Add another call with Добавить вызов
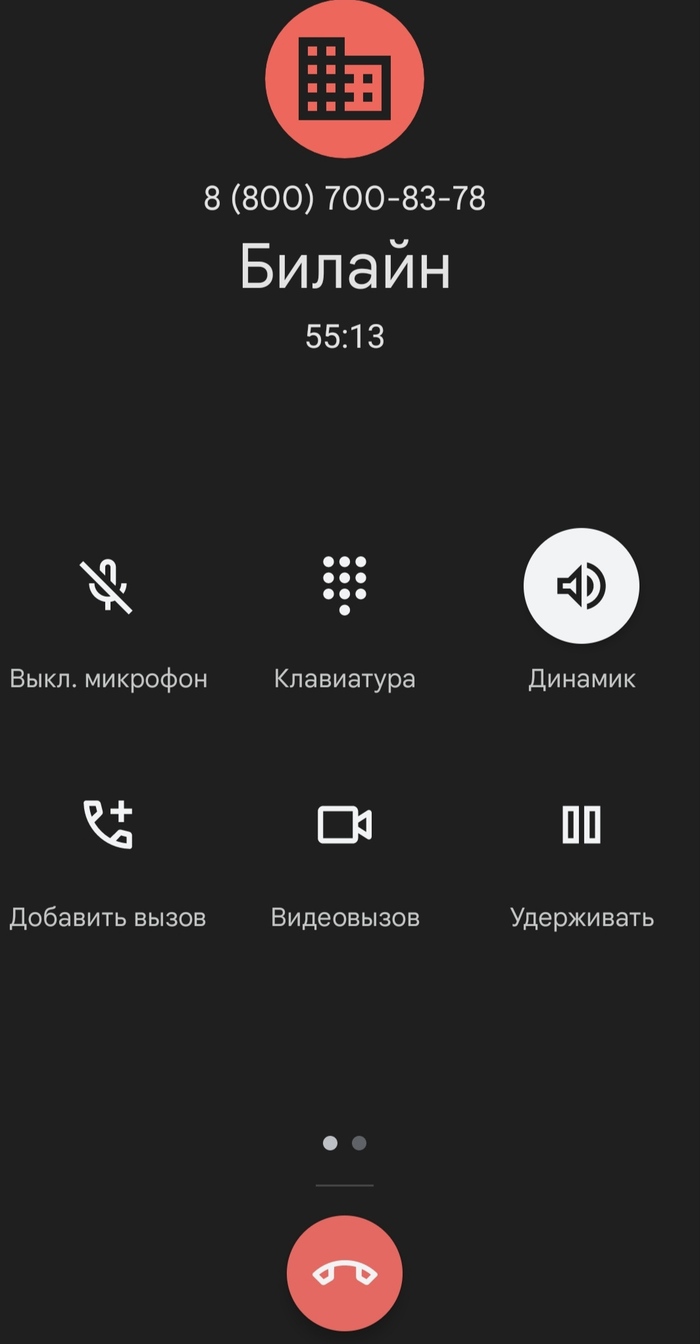This screenshot has width=700, height=1344. [107, 825]
